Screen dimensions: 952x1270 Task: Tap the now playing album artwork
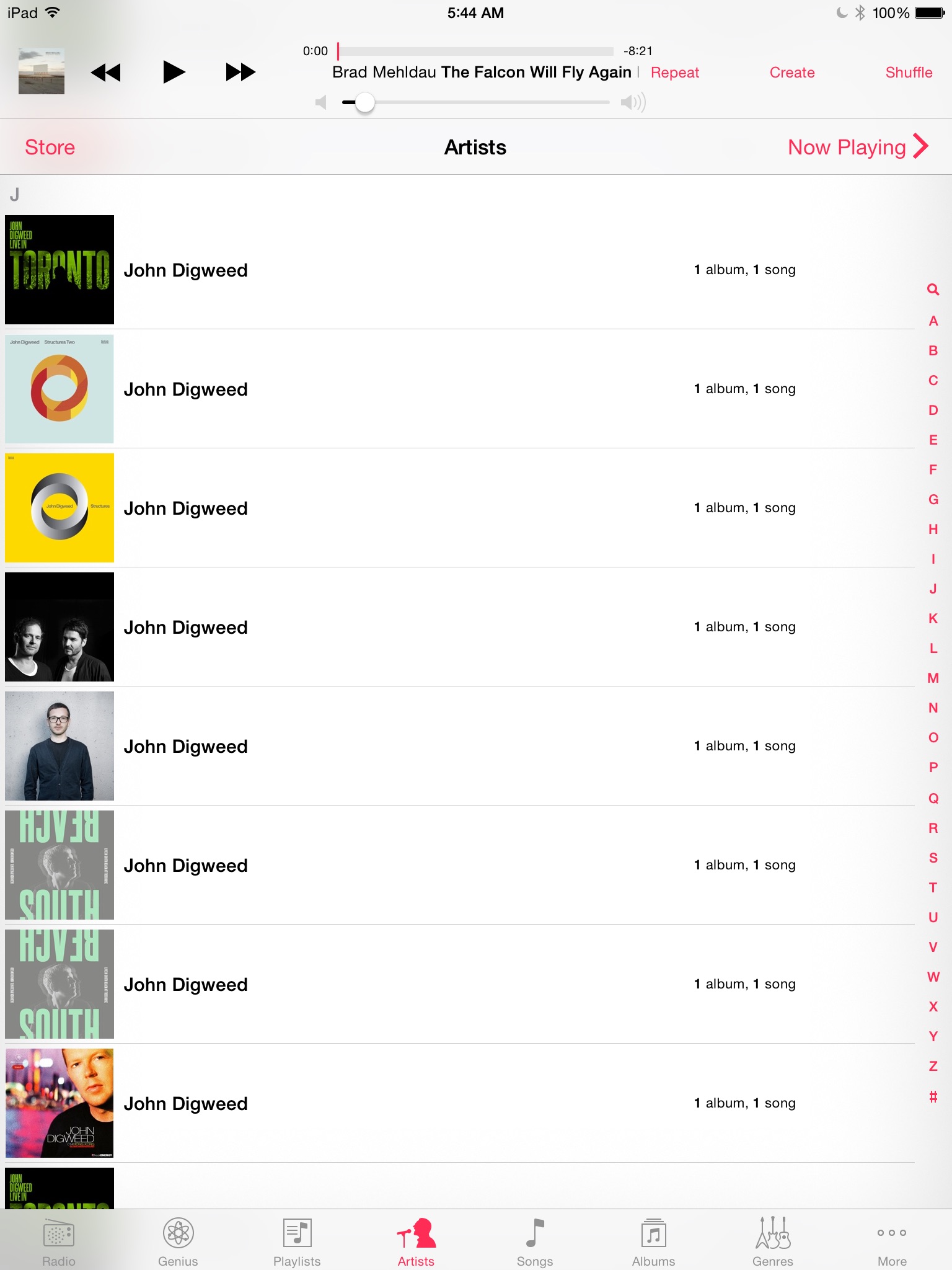(42, 72)
